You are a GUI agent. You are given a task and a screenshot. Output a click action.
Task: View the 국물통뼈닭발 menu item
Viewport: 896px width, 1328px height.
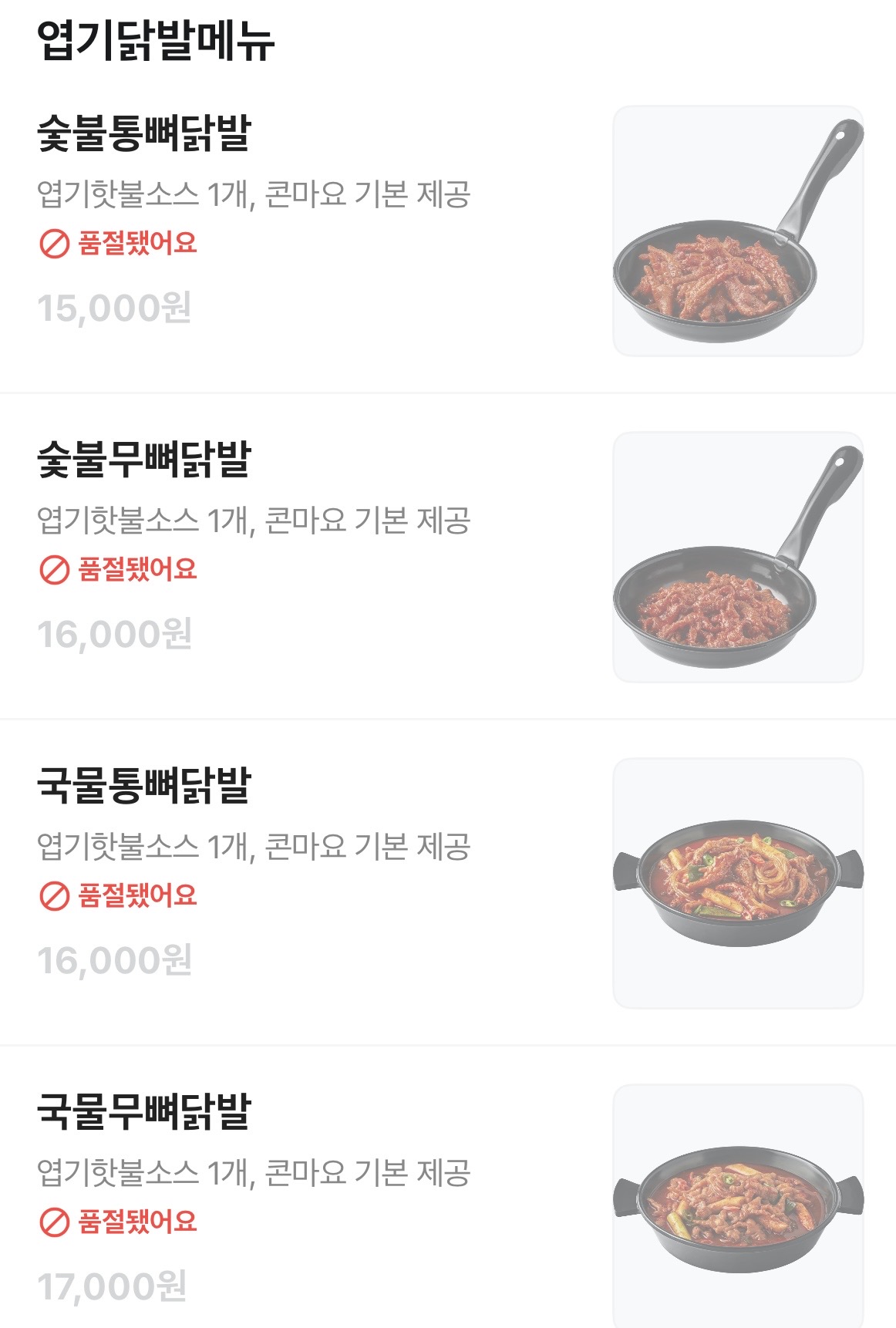[x=145, y=786]
